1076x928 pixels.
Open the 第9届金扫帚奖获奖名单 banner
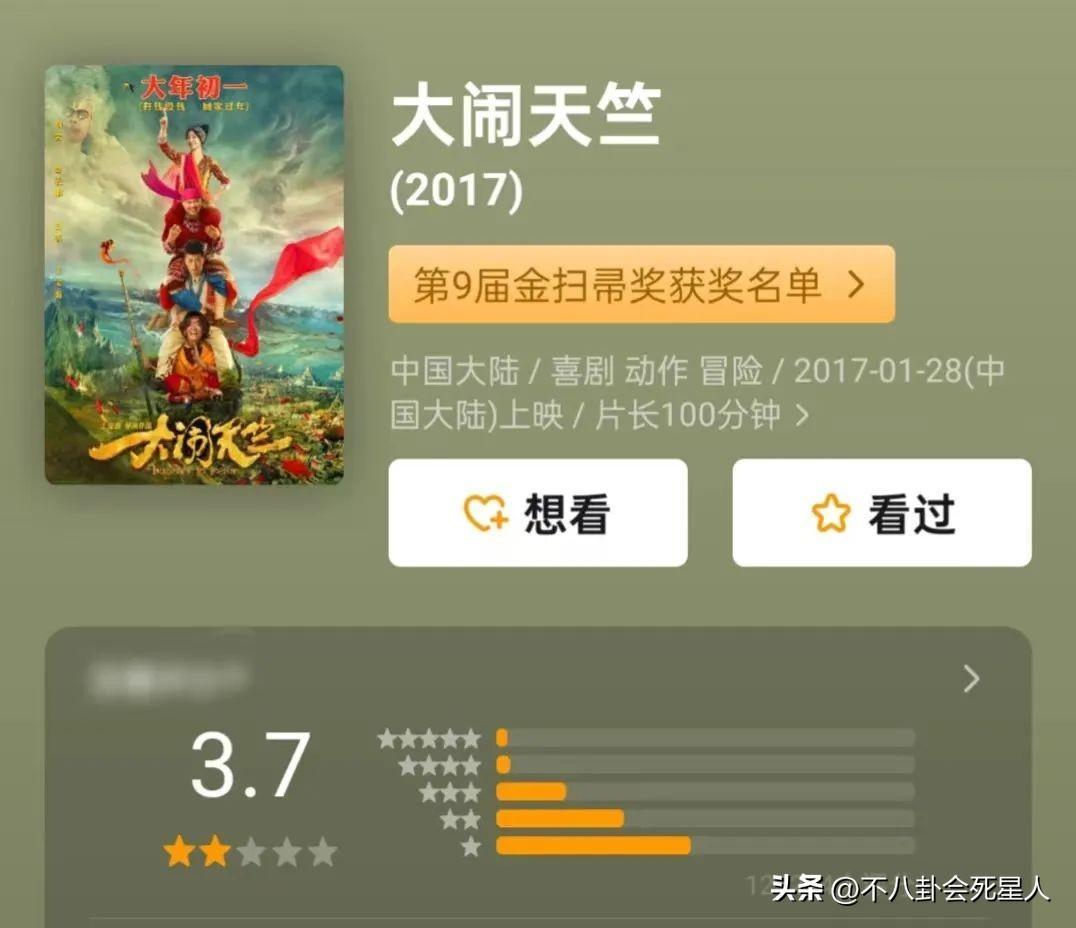coord(641,285)
